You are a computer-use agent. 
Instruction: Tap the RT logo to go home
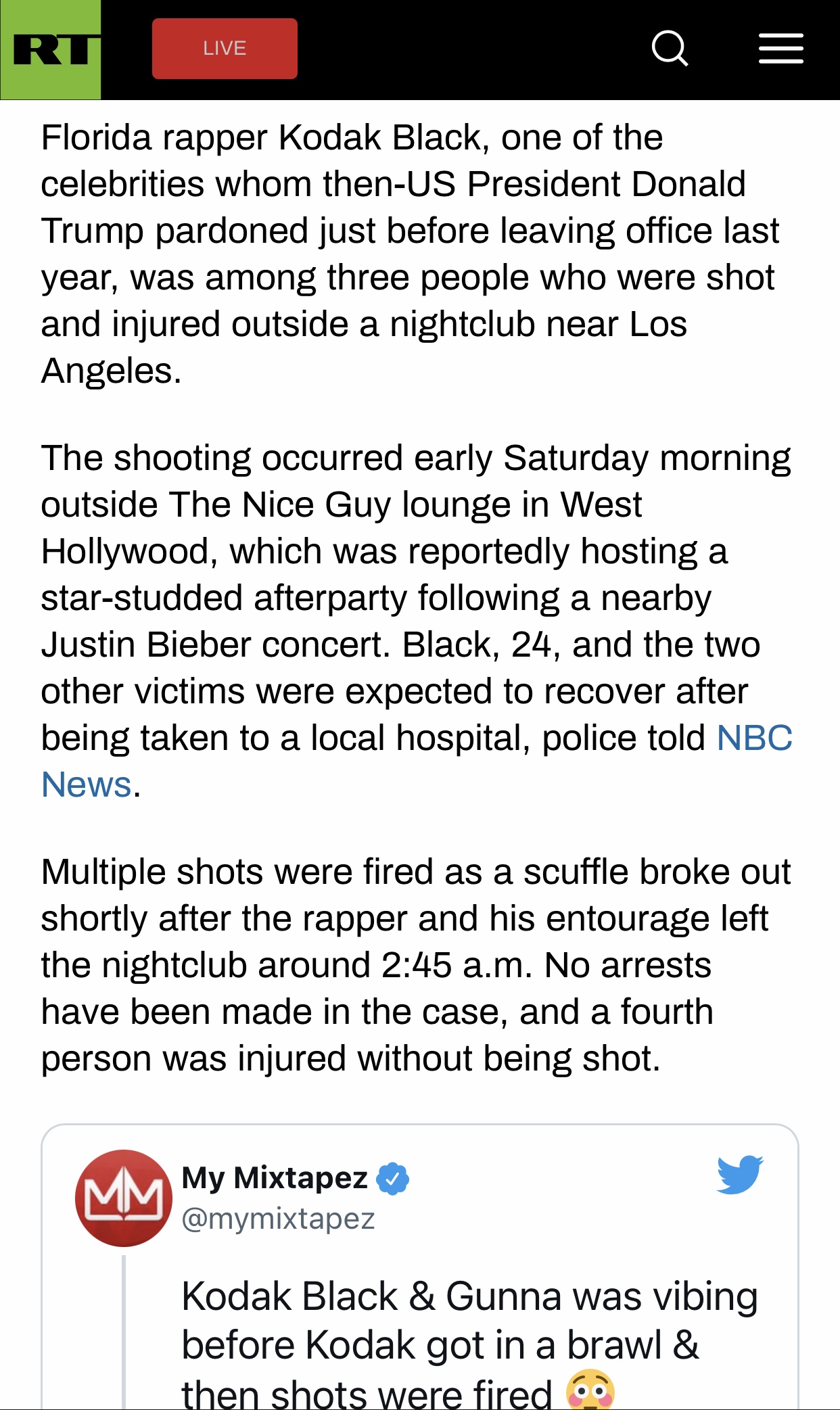[51, 50]
